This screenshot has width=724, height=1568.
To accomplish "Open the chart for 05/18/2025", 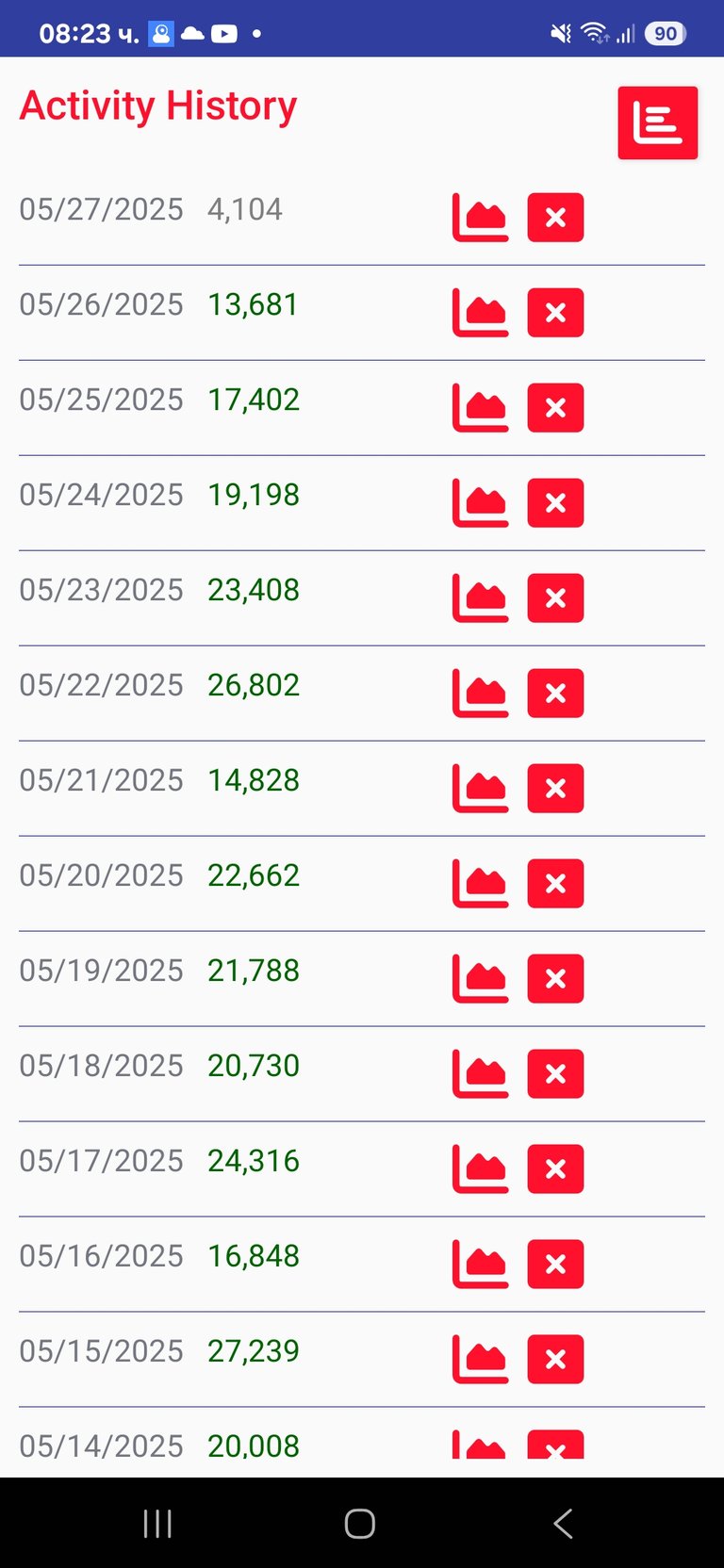I will [481, 1074].
